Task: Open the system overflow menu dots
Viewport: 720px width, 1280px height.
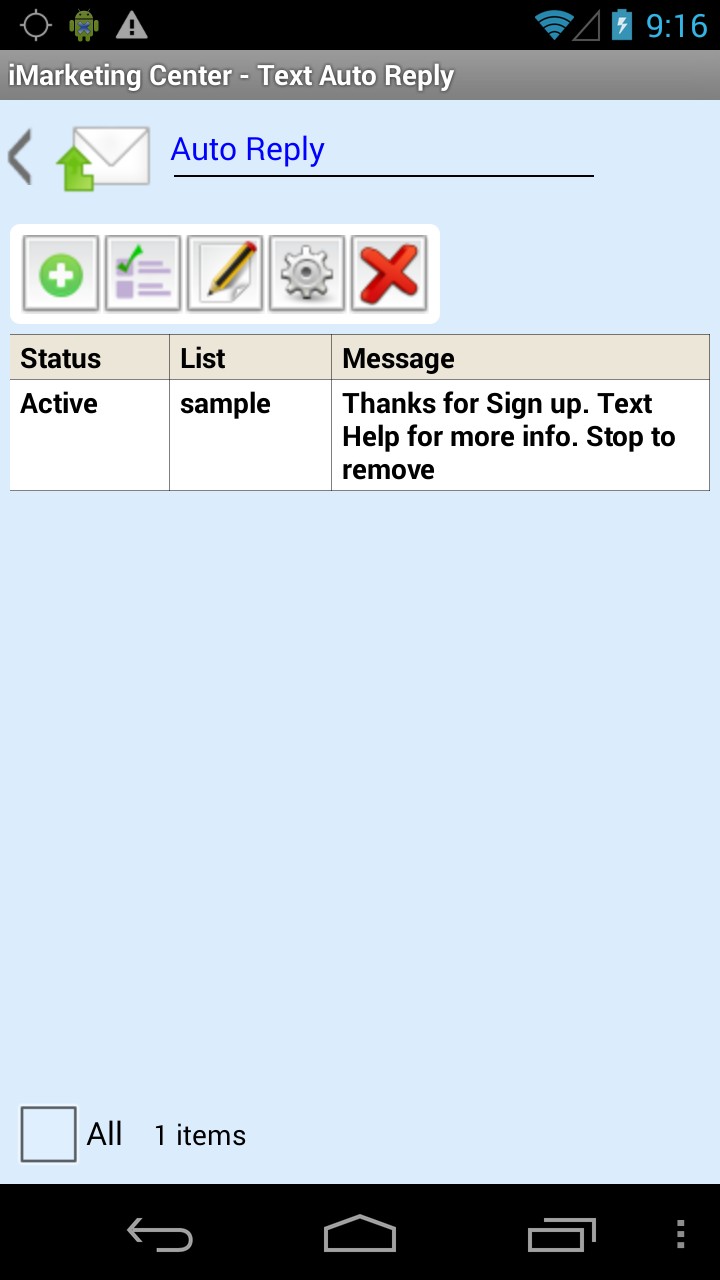Action: pos(681,1235)
